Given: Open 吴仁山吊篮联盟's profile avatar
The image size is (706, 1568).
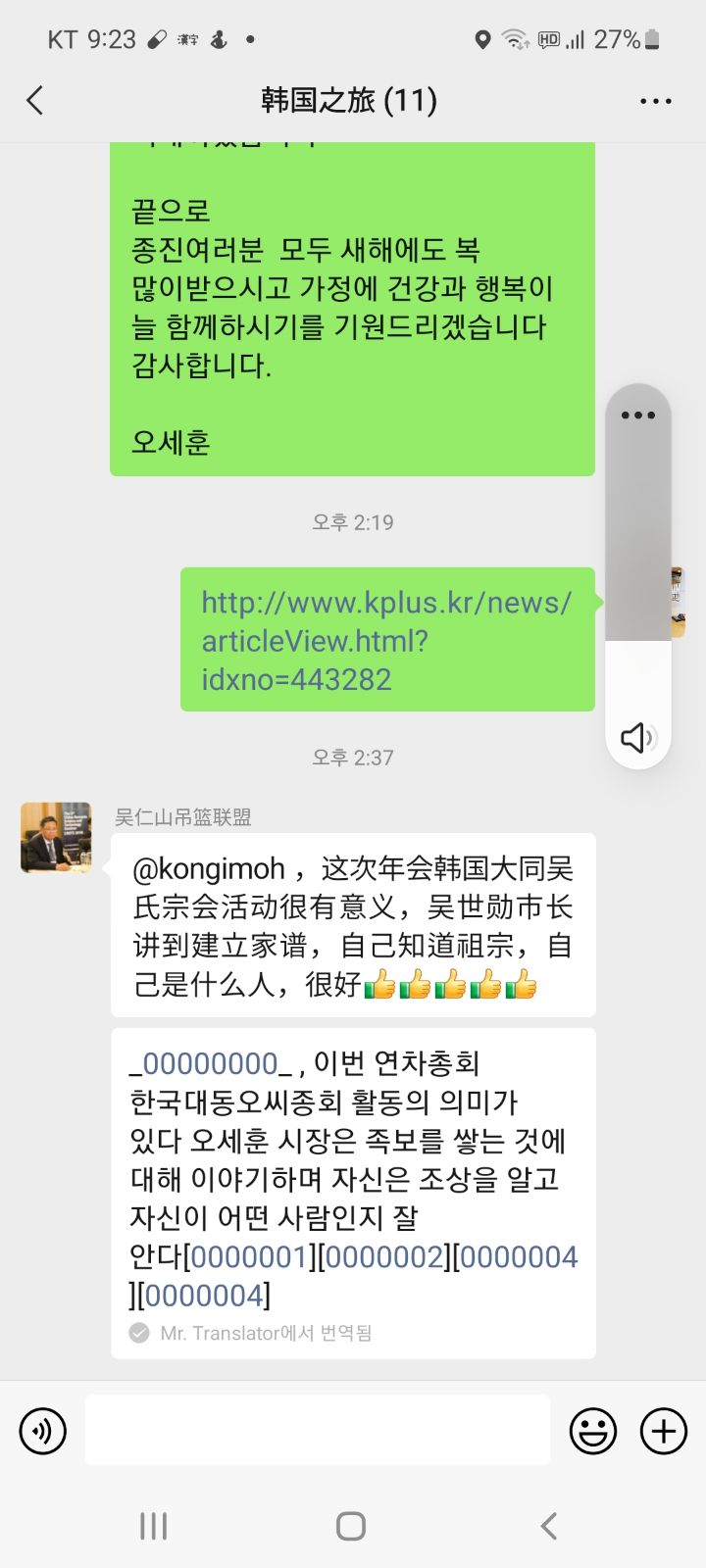Looking at the screenshot, I should [56, 838].
